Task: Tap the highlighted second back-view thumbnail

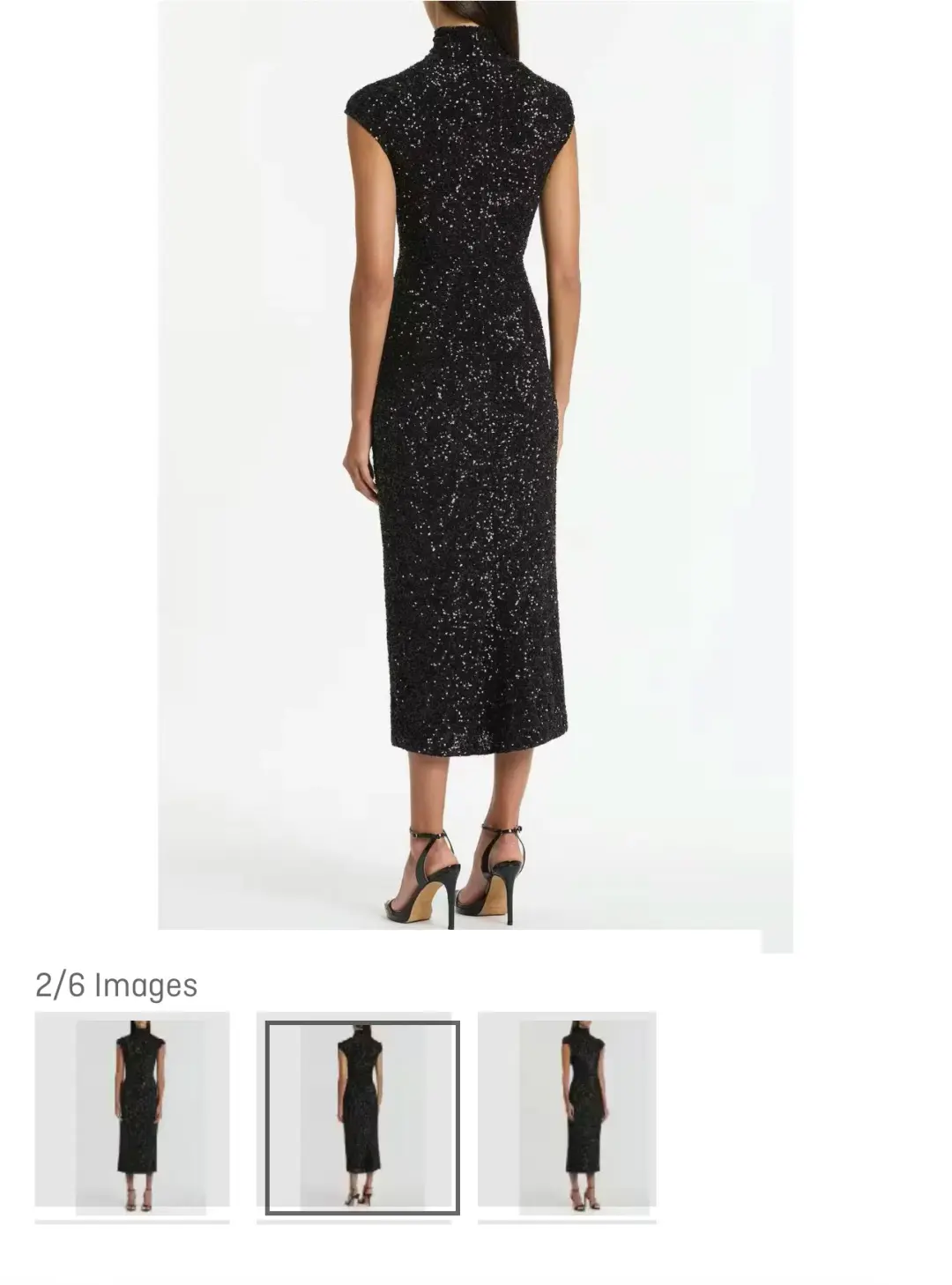Action: (x=362, y=1118)
